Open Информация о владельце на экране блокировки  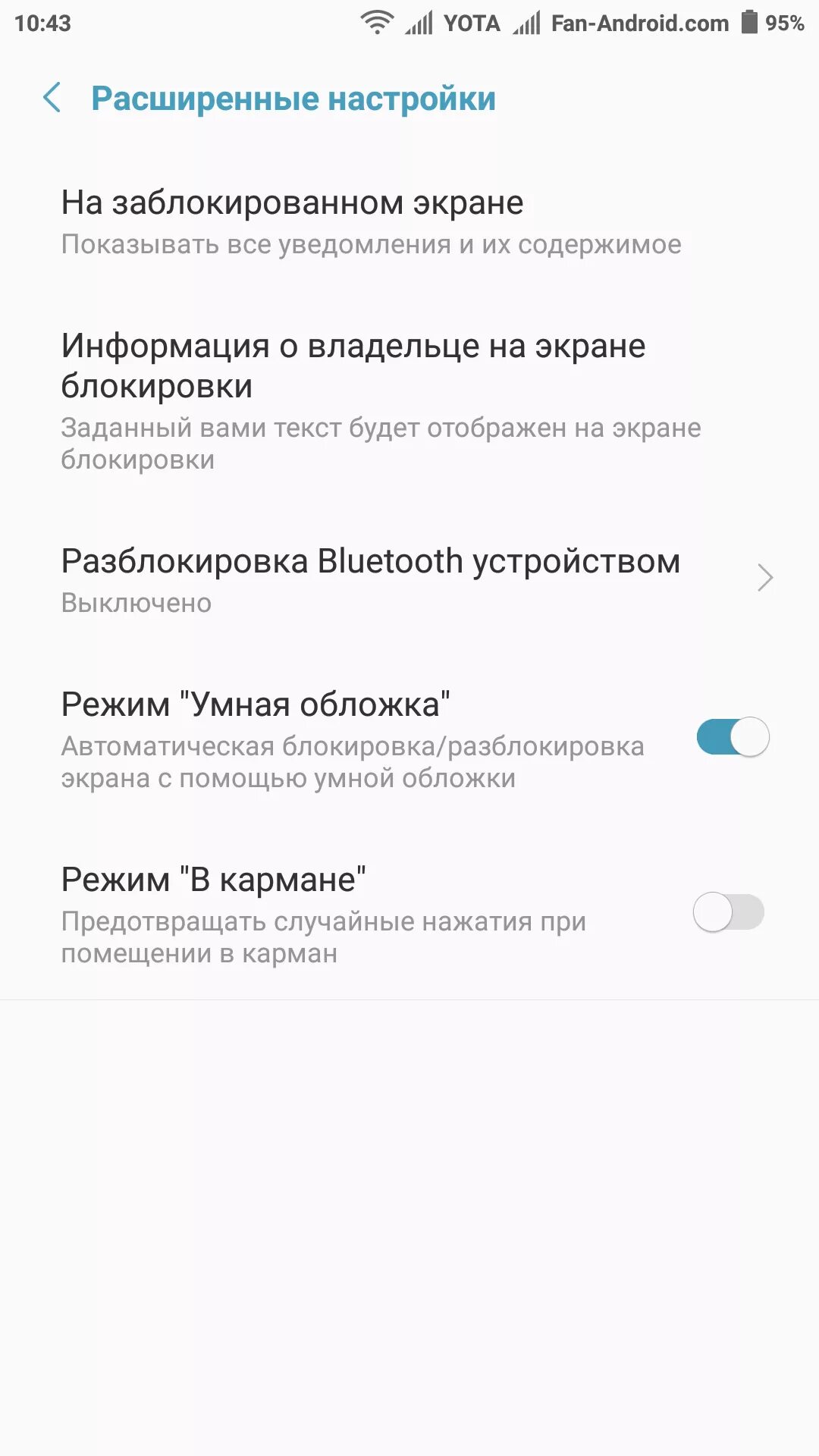(x=379, y=400)
